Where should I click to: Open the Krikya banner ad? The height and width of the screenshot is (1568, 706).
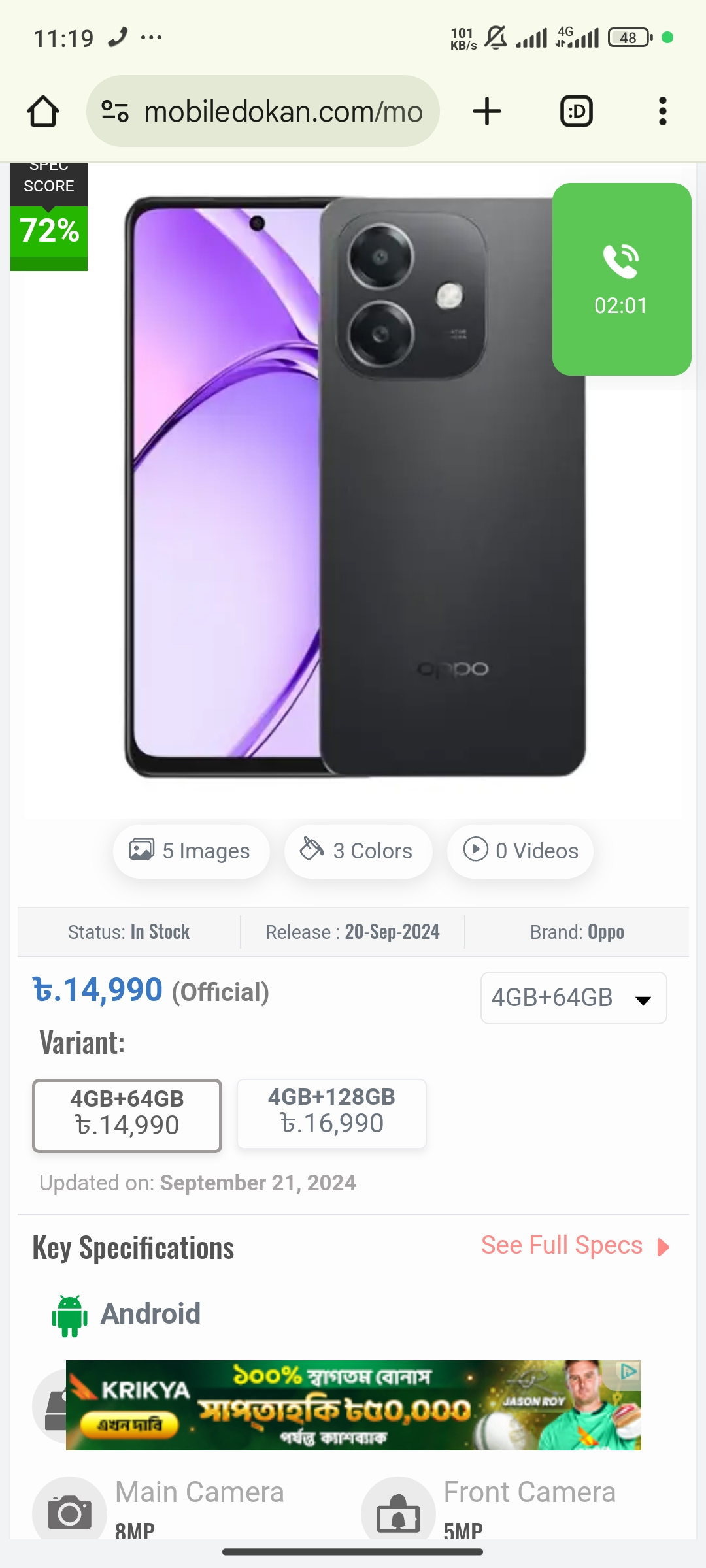point(340,1406)
